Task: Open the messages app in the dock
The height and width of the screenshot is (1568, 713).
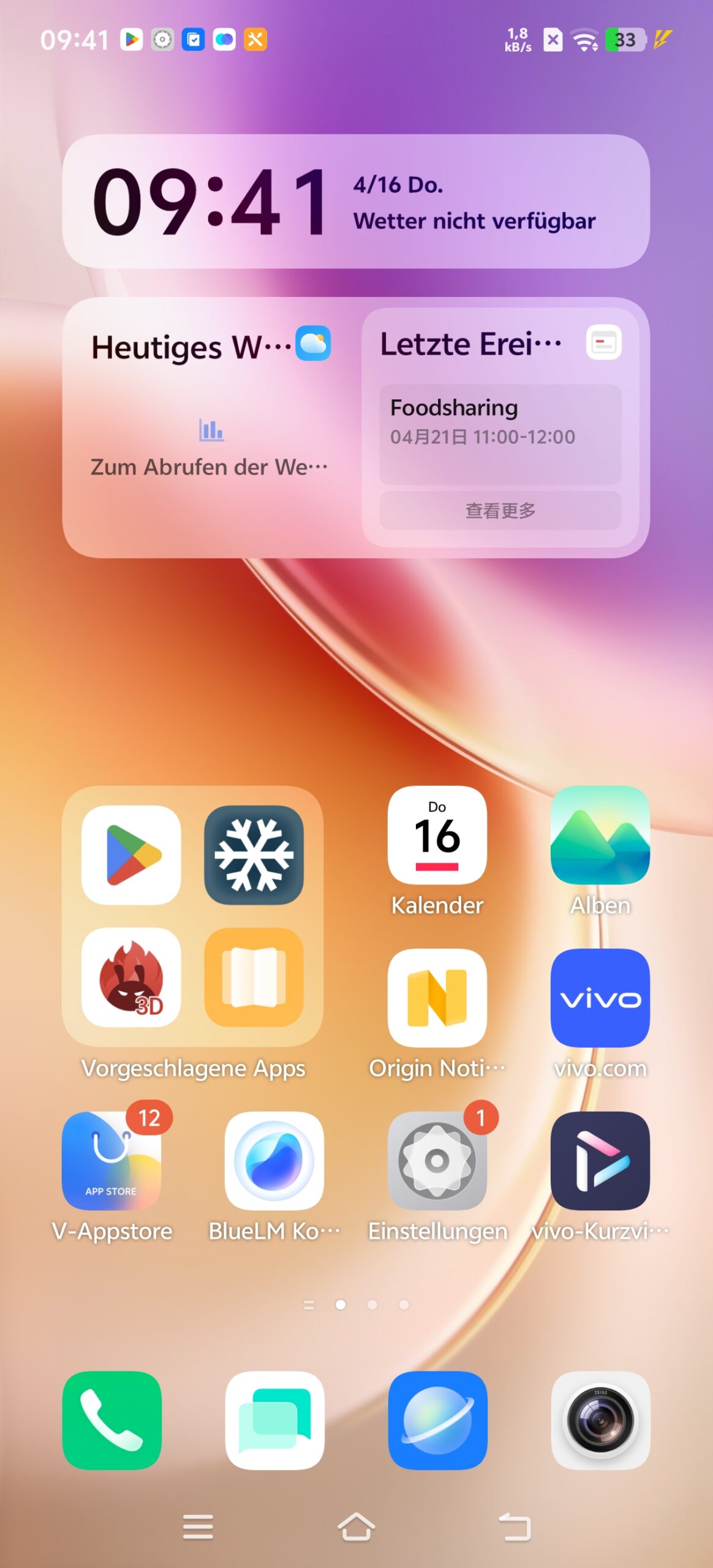Action: point(274,1420)
